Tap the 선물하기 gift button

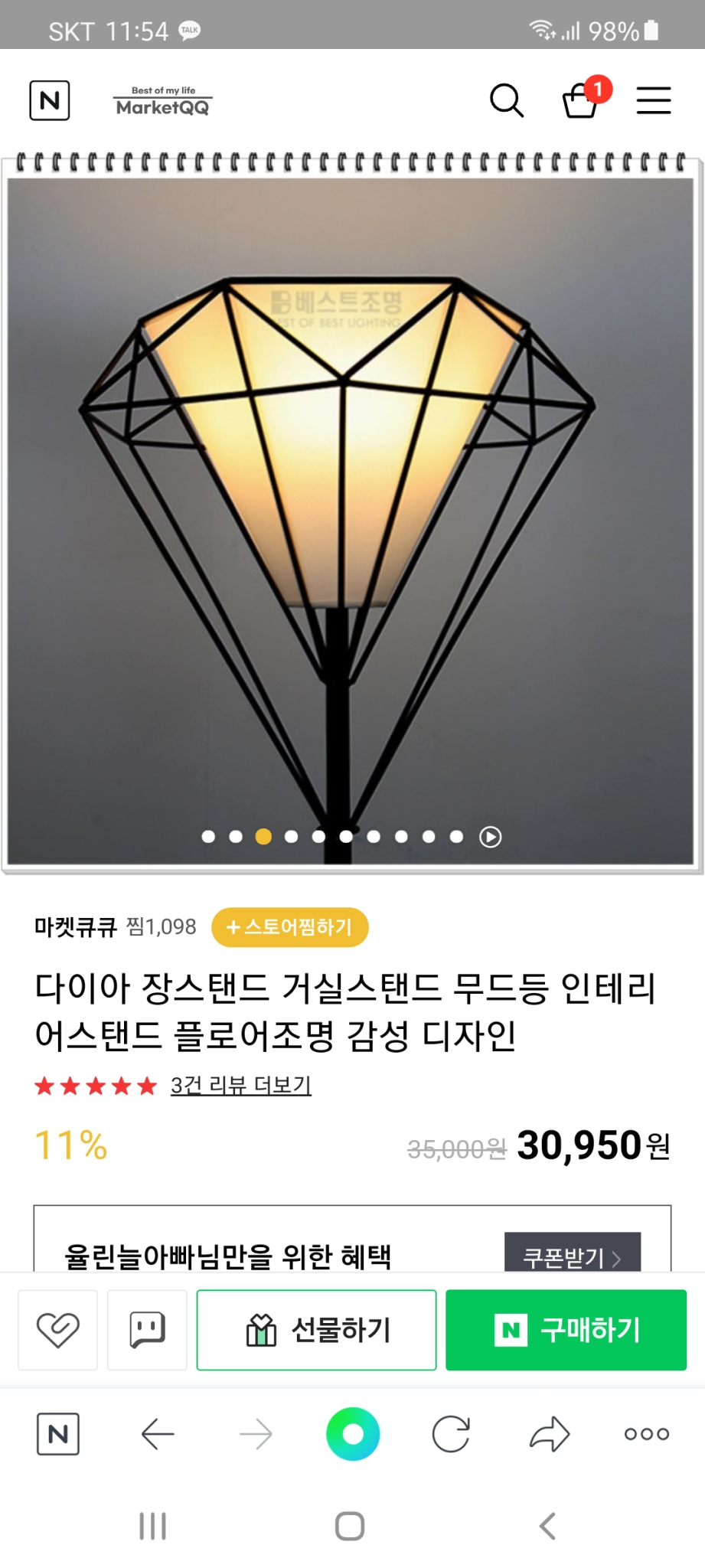316,1330
